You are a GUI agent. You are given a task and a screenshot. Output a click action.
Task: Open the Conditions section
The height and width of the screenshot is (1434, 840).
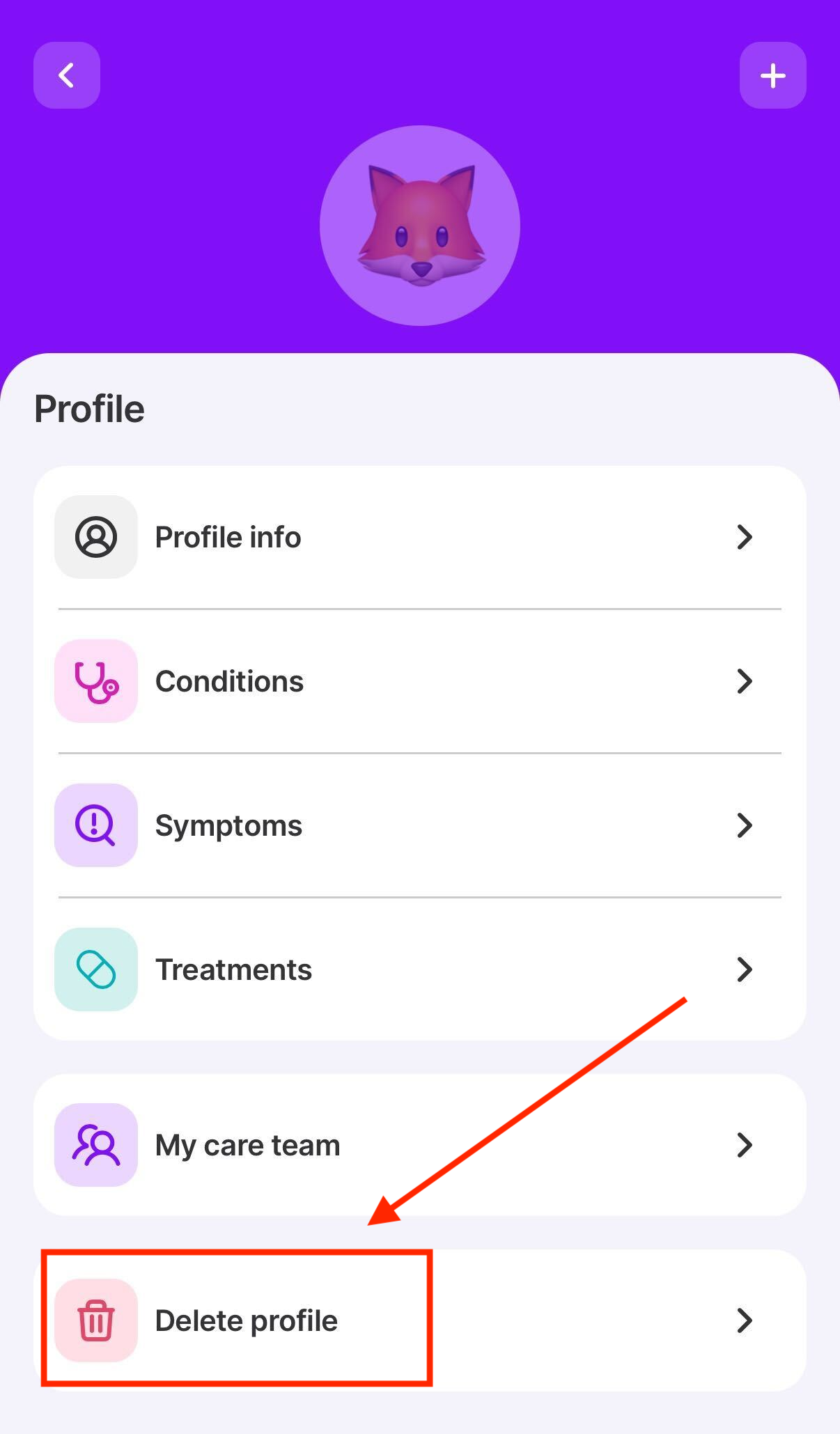tap(419, 681)
